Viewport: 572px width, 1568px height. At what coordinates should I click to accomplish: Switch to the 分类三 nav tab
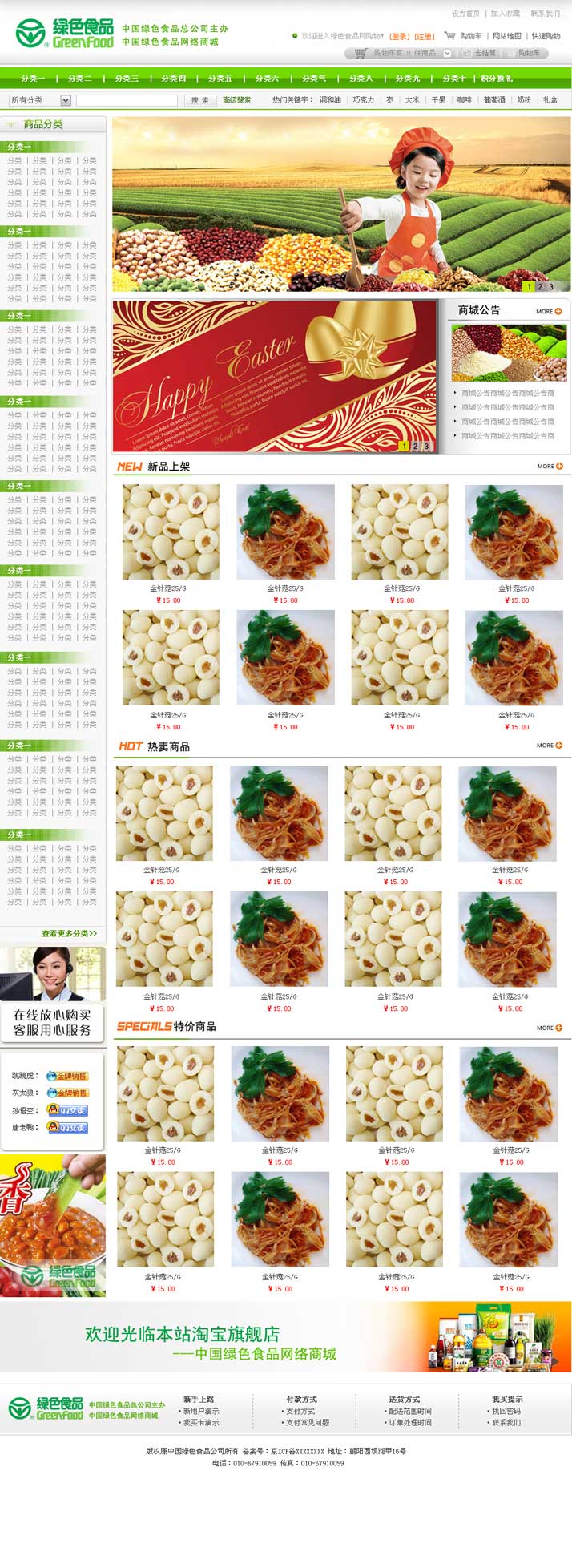[x=127, y=79]
